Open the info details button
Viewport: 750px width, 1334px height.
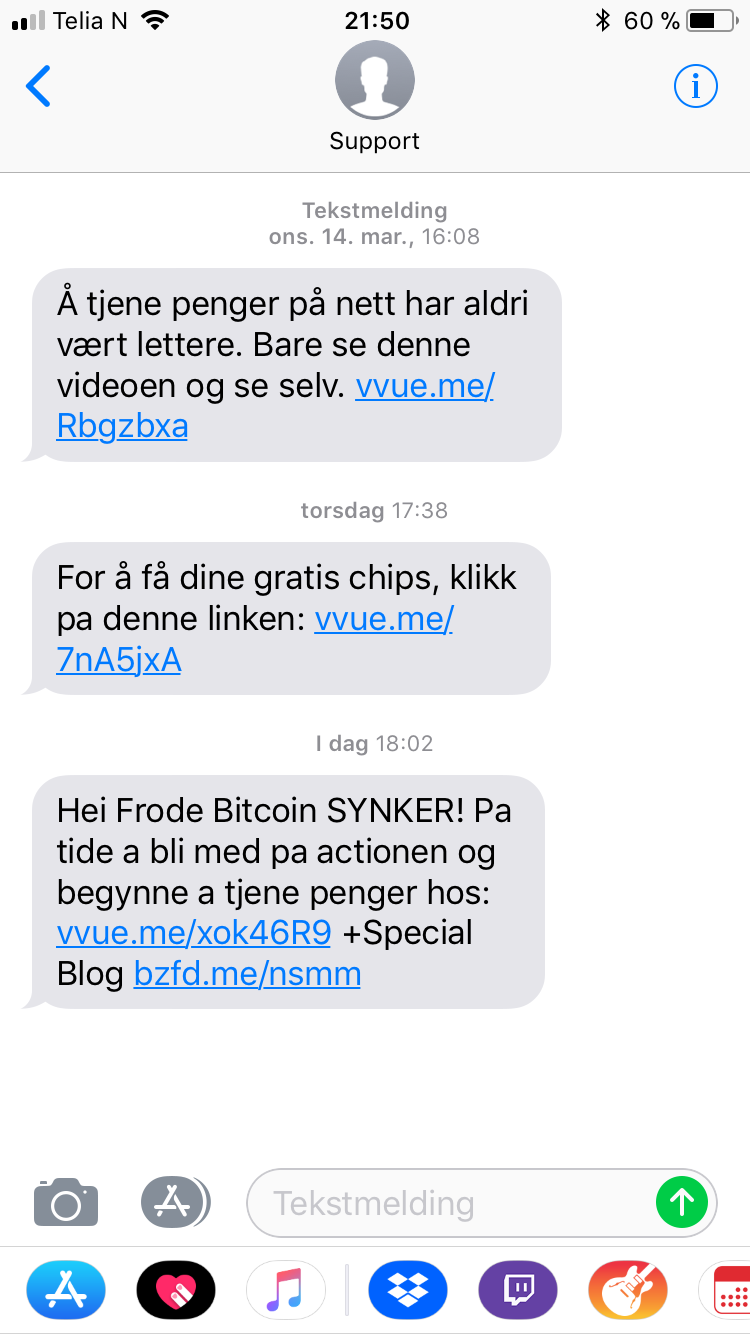coord(696,87)
